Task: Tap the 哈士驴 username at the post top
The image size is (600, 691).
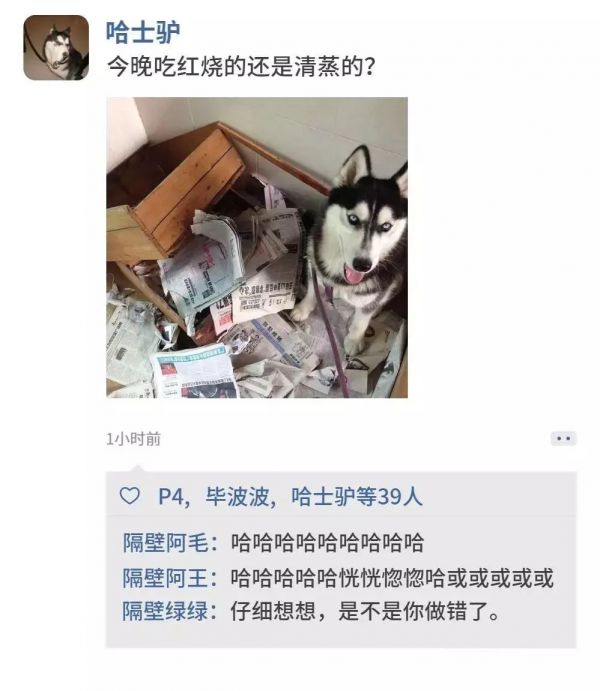Action: tap(143, 33)
